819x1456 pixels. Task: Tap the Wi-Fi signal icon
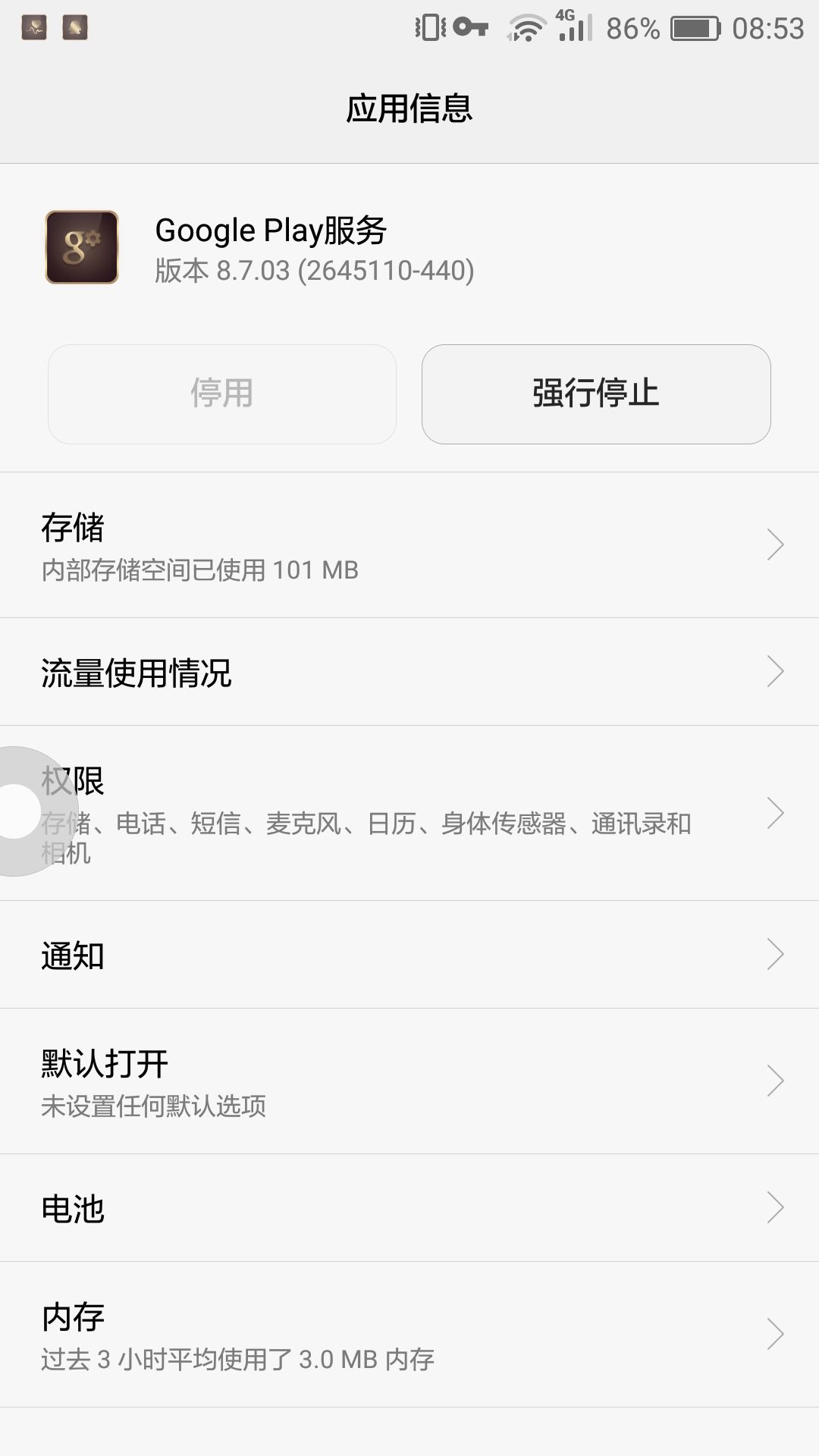526,29
